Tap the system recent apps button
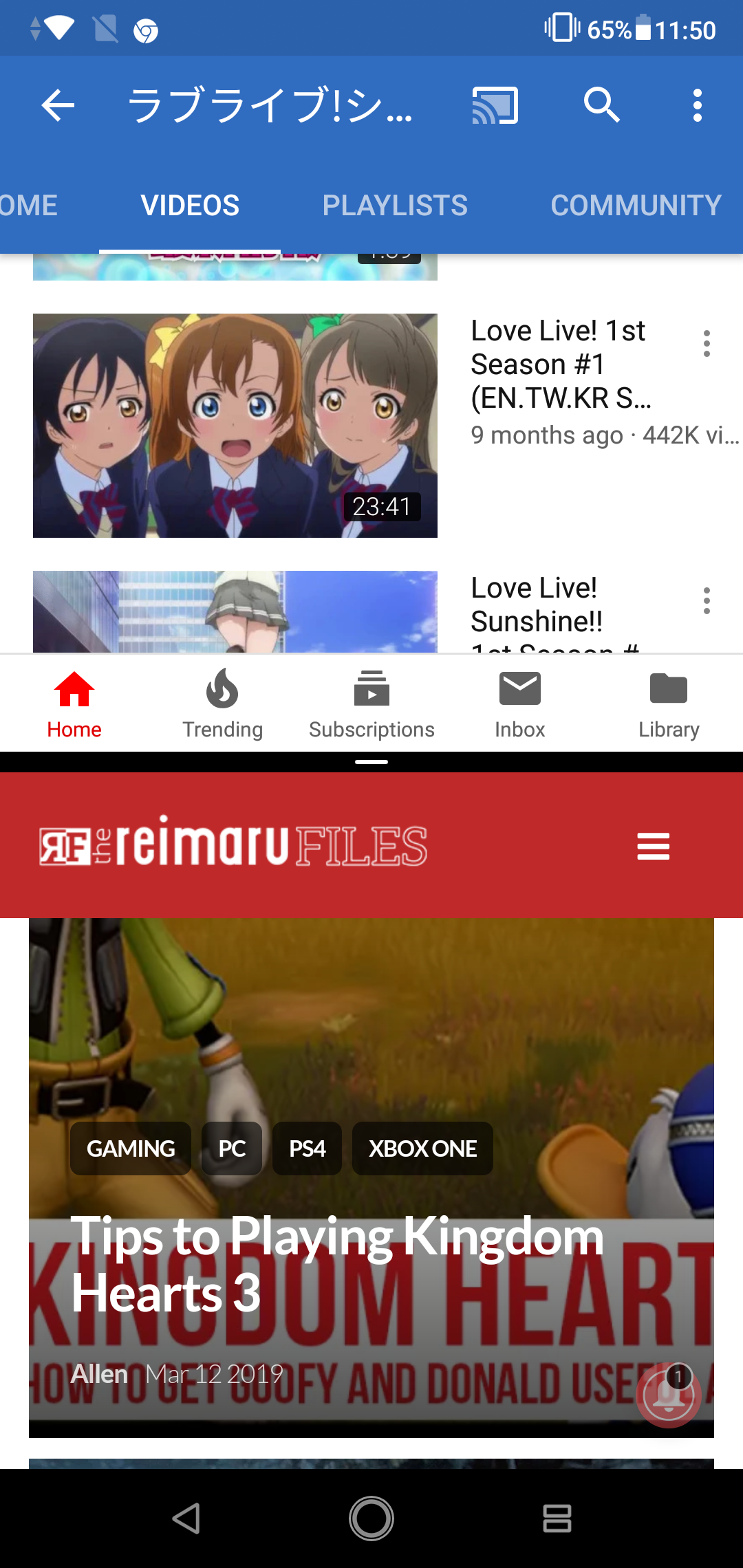Viewport: 743px width, 1568px height. pyautogui.click(x=557, y=1518)
